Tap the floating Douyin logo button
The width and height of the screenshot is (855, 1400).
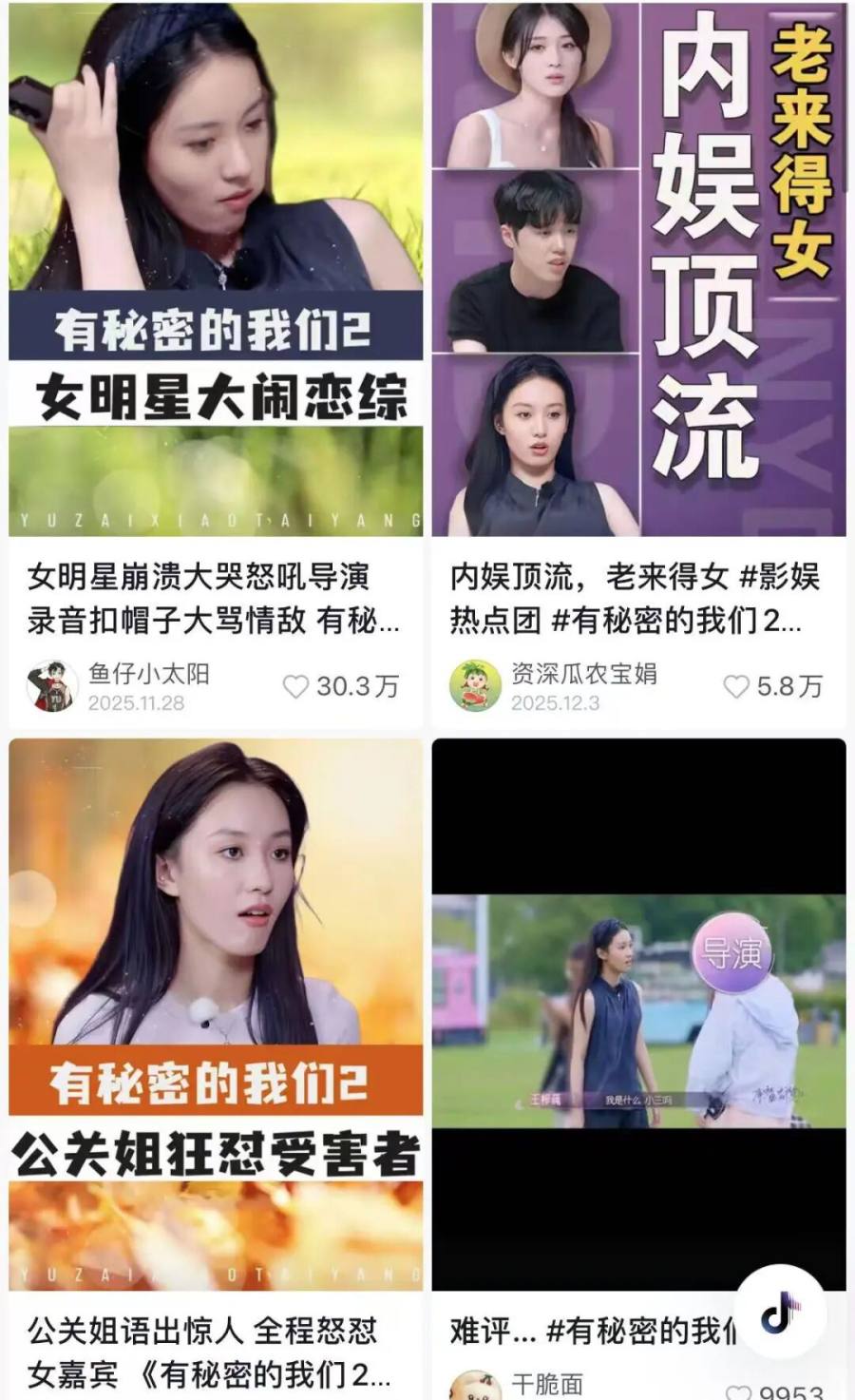(x=779, y=1314)
